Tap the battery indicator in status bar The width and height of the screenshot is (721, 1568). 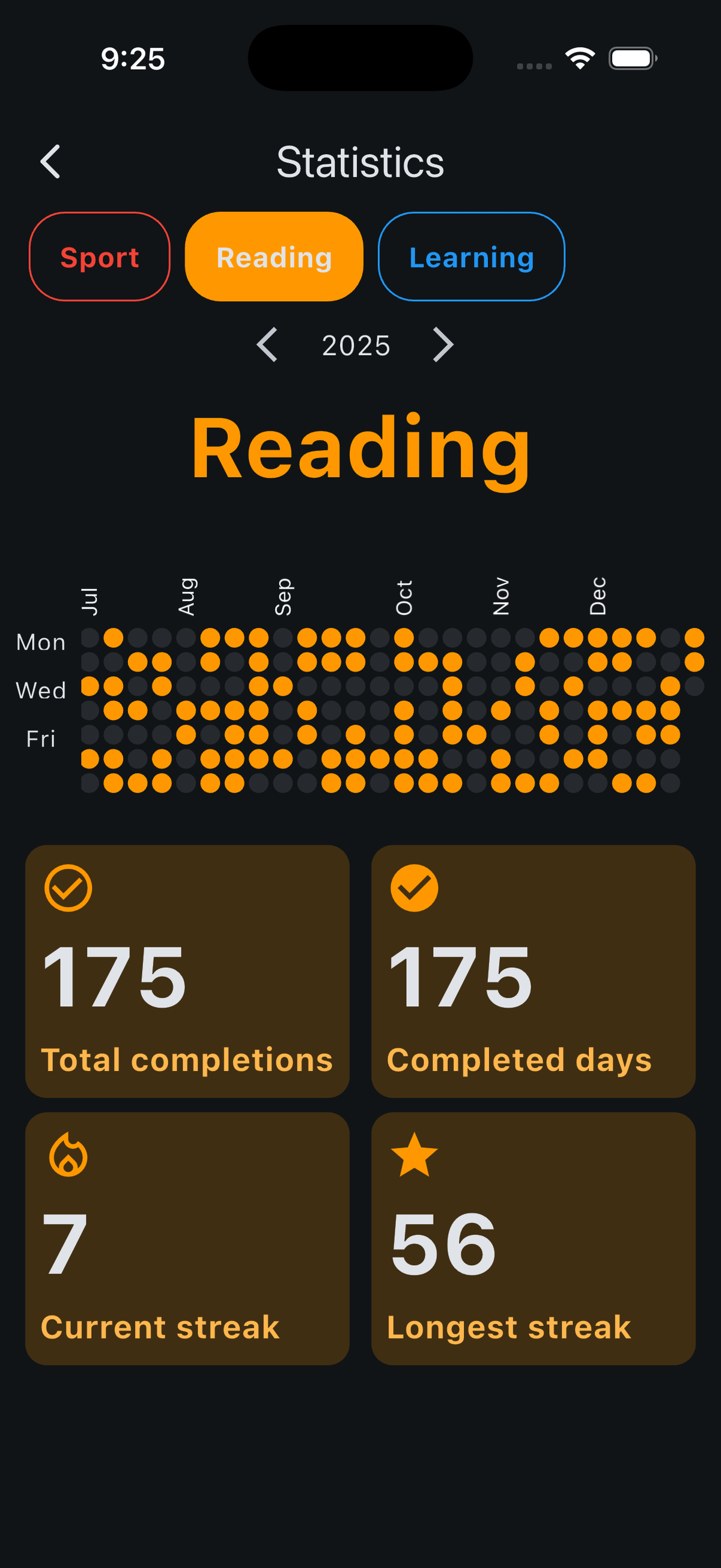click(630, 58)
